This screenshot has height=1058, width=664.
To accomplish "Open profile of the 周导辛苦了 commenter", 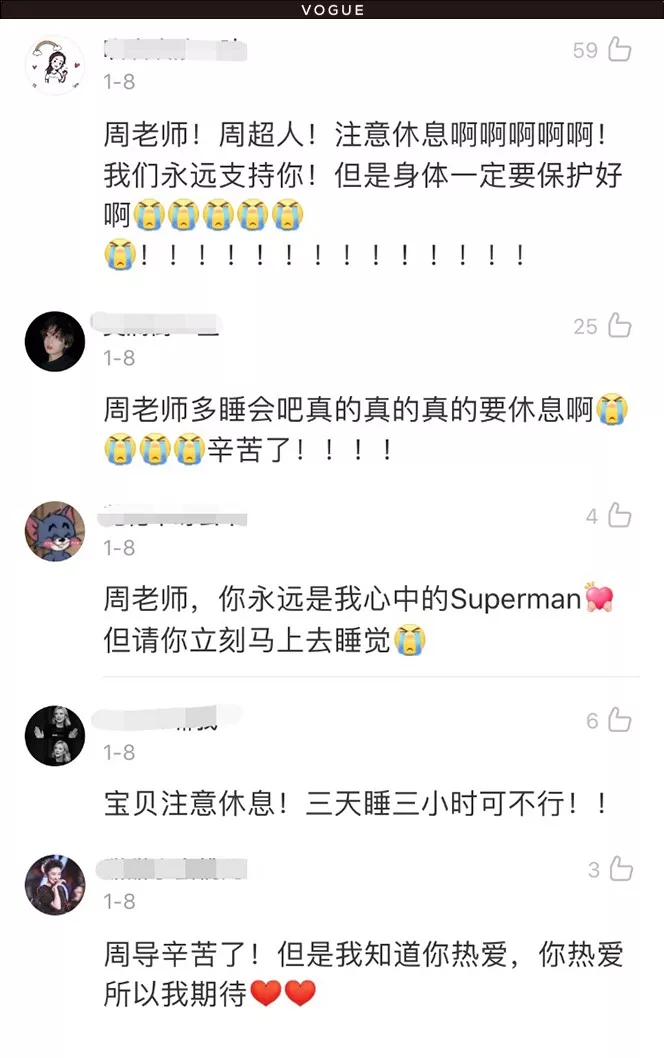I will pyautogui.click(x=54, y=885).
